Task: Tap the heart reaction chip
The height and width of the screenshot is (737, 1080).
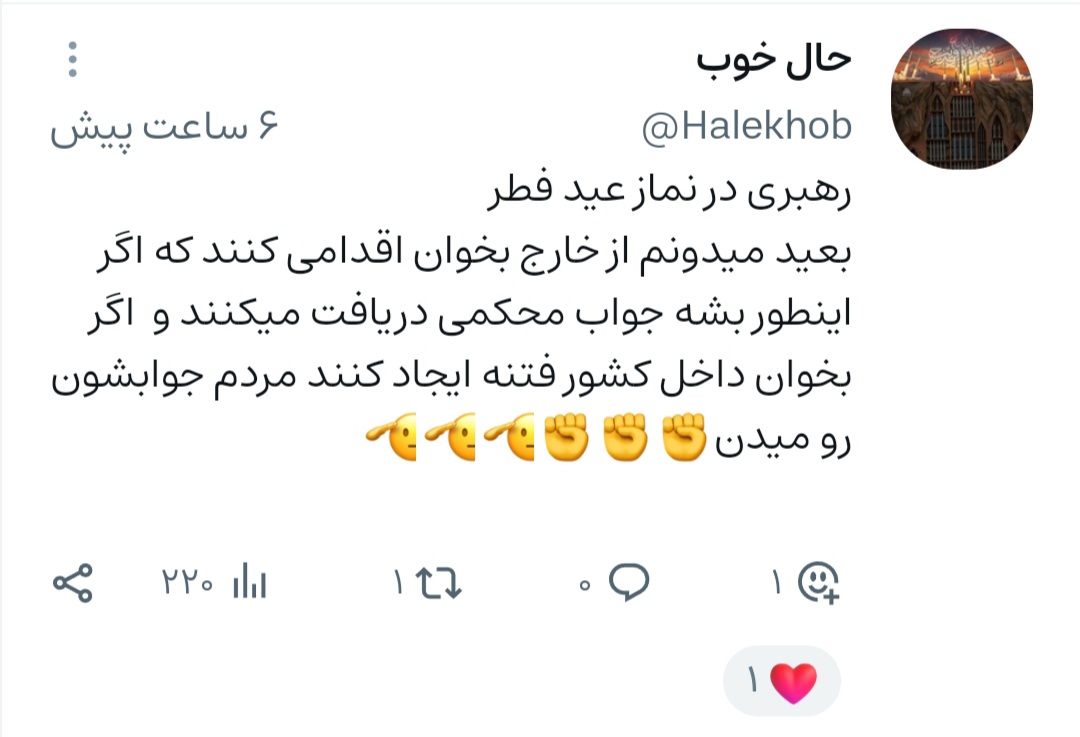Action: (782, 682)
